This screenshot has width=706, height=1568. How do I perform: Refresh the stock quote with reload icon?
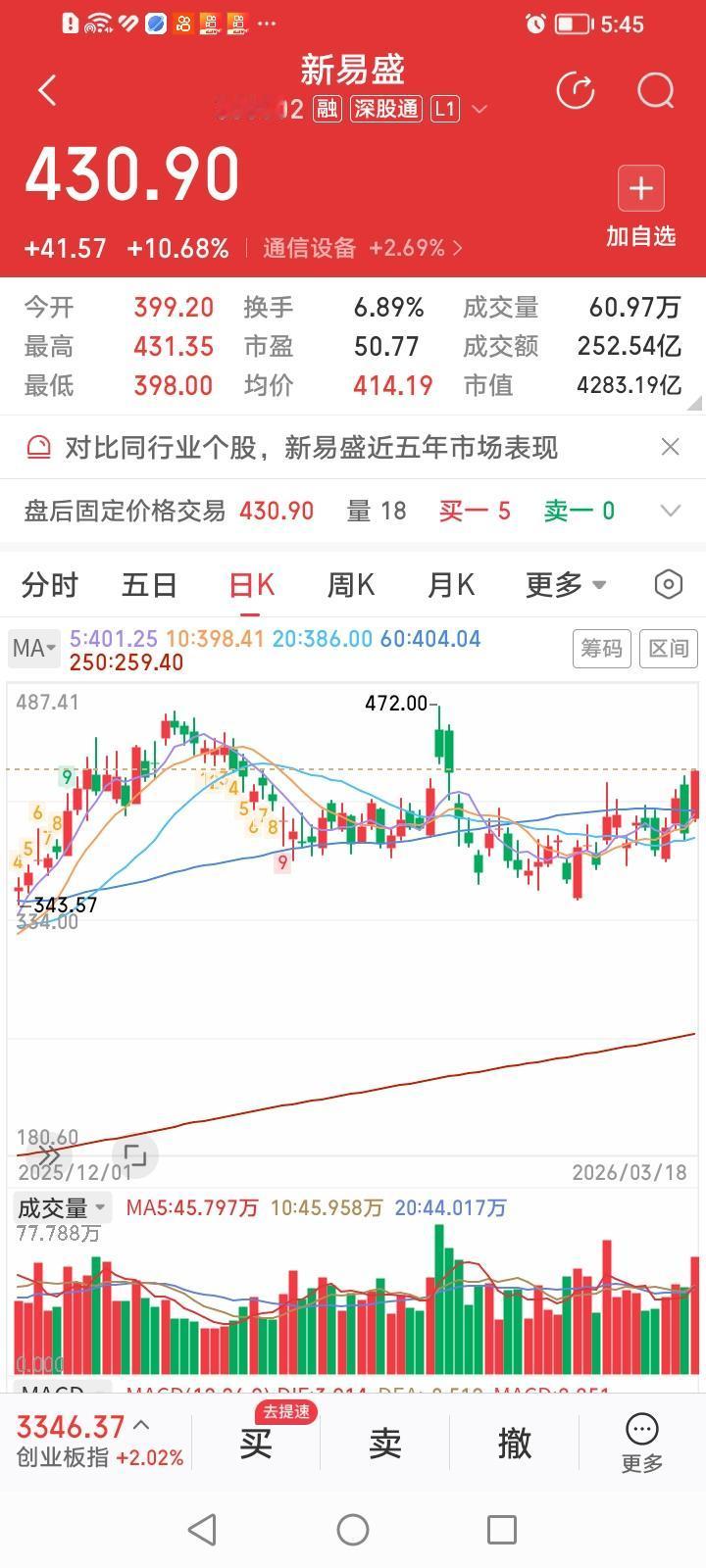[x=577, y=90]
